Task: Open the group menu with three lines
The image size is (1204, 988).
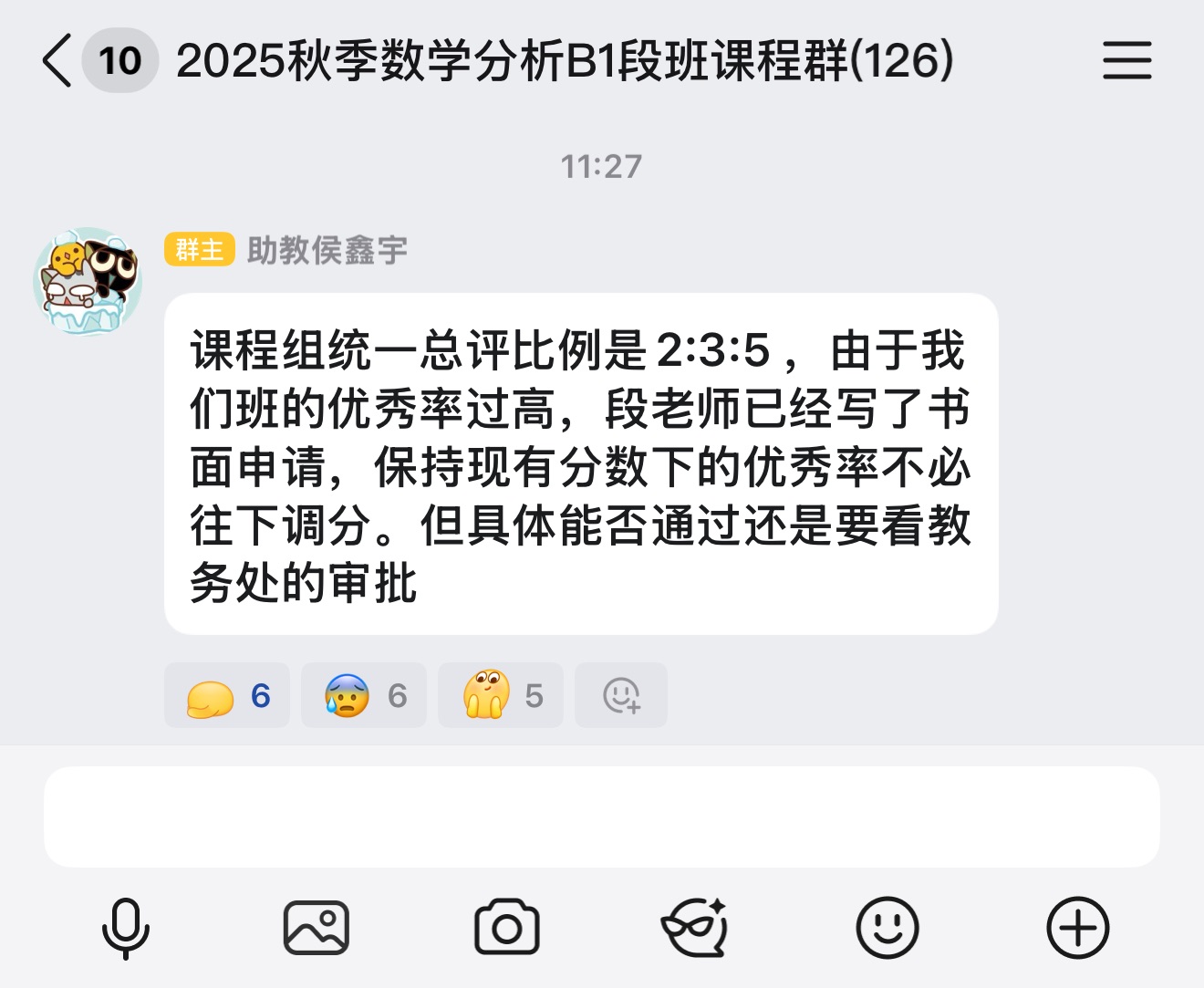Action: tap(1126, 61)
